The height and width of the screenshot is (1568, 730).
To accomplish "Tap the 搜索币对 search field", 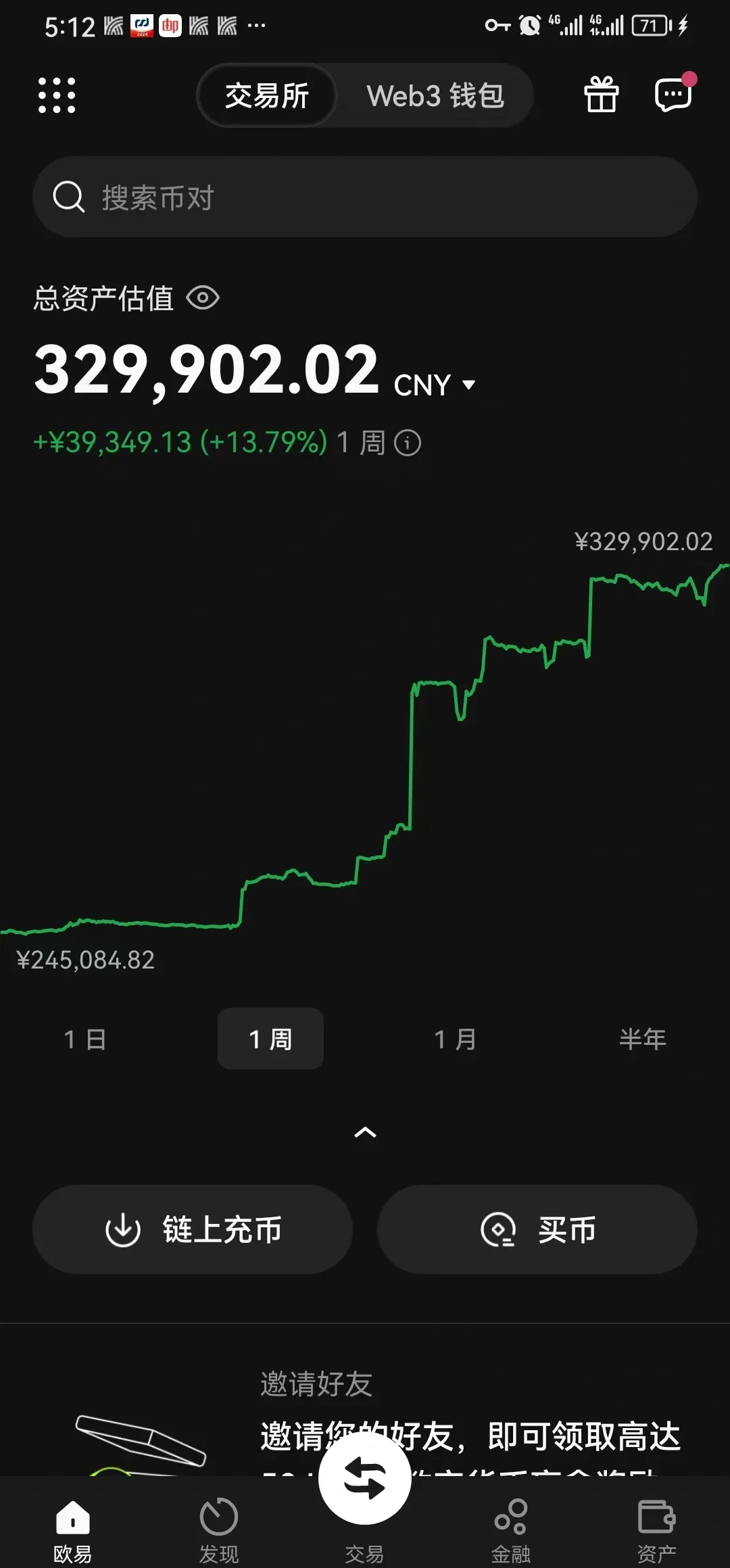I will pyautogui.click(x=203, y=197).
